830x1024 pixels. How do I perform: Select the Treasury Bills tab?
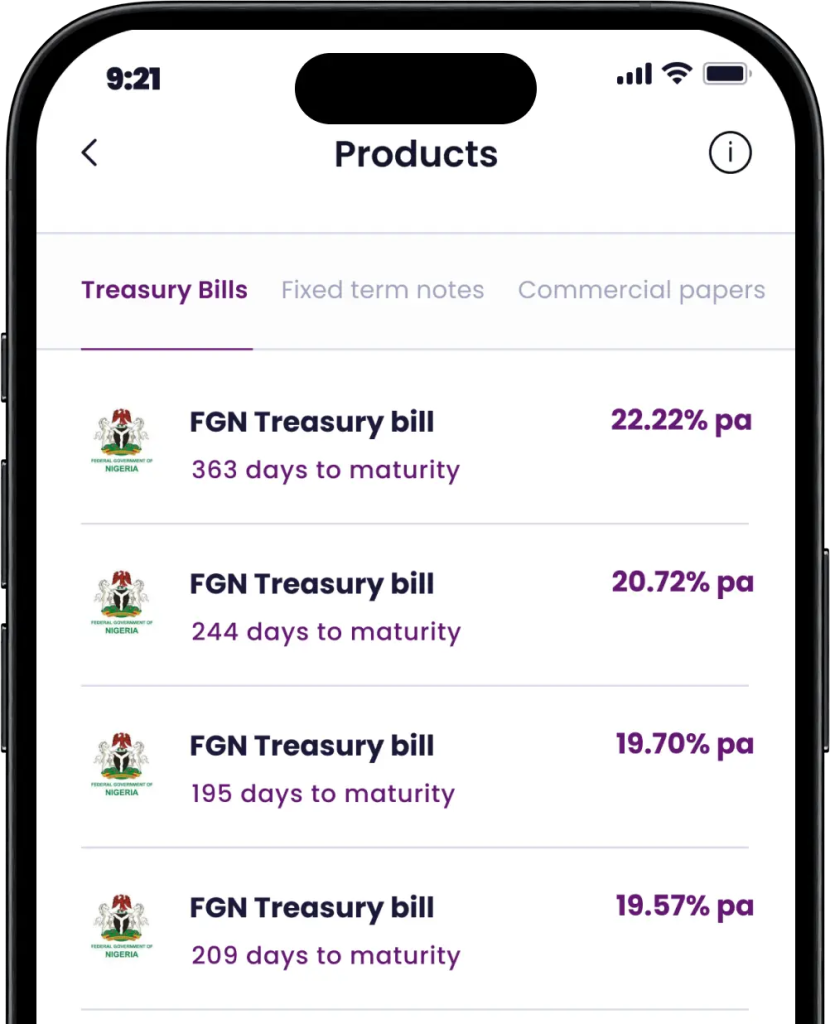pyautogui.click(x=165, y=291)
